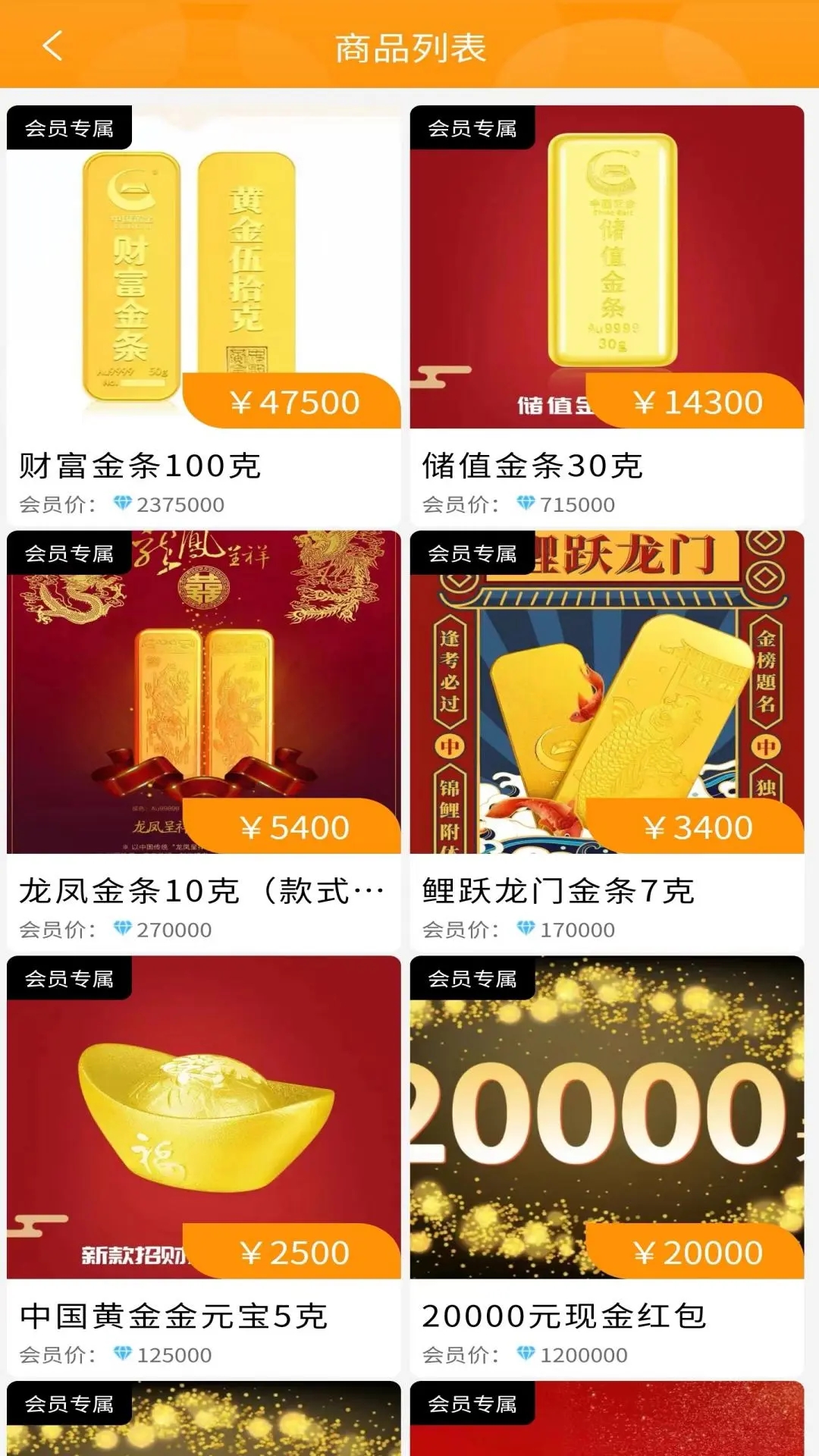Select the ¥14300 price tag
The height and width of the screenshot is (1456, 819).
click(698, 402)
